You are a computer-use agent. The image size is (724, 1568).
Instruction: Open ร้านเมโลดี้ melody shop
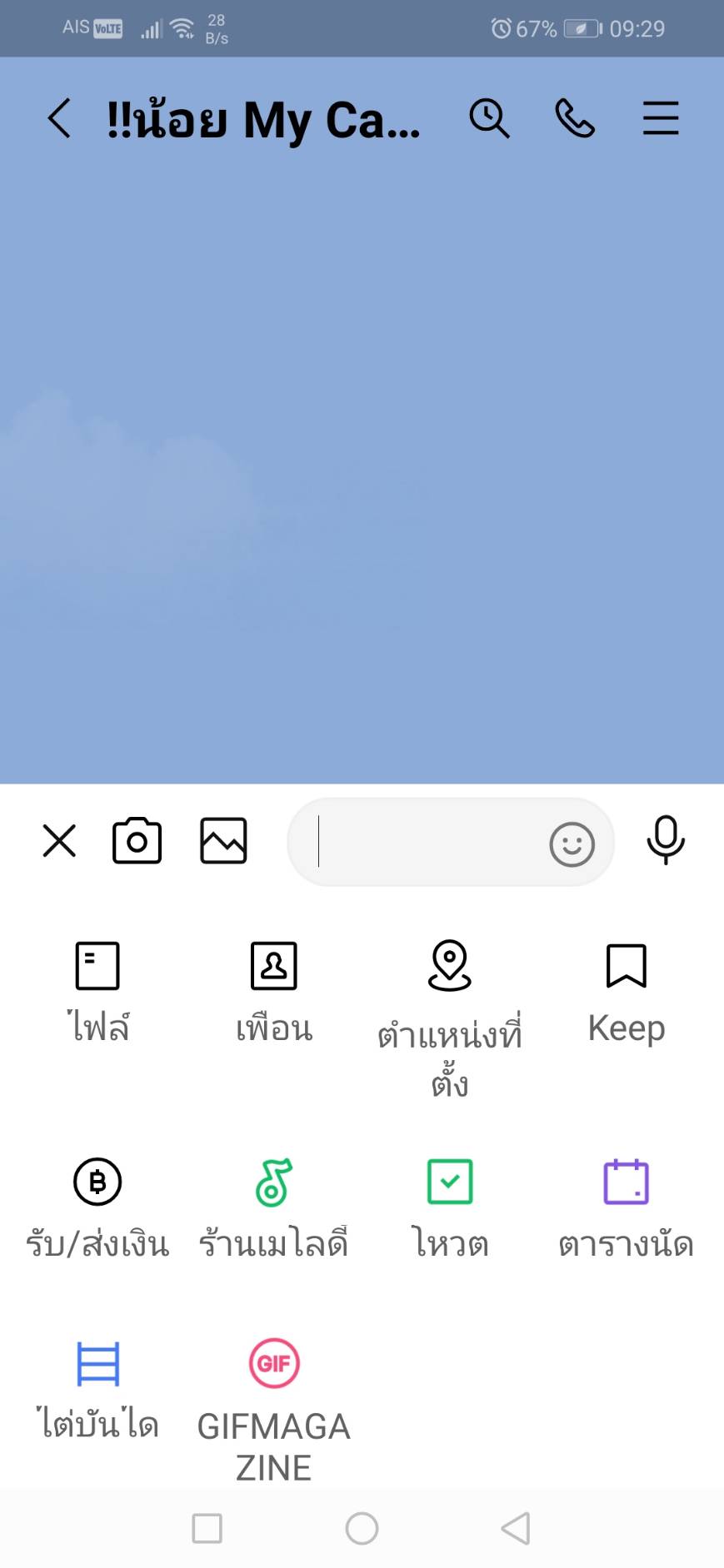tap(274, 1209)
